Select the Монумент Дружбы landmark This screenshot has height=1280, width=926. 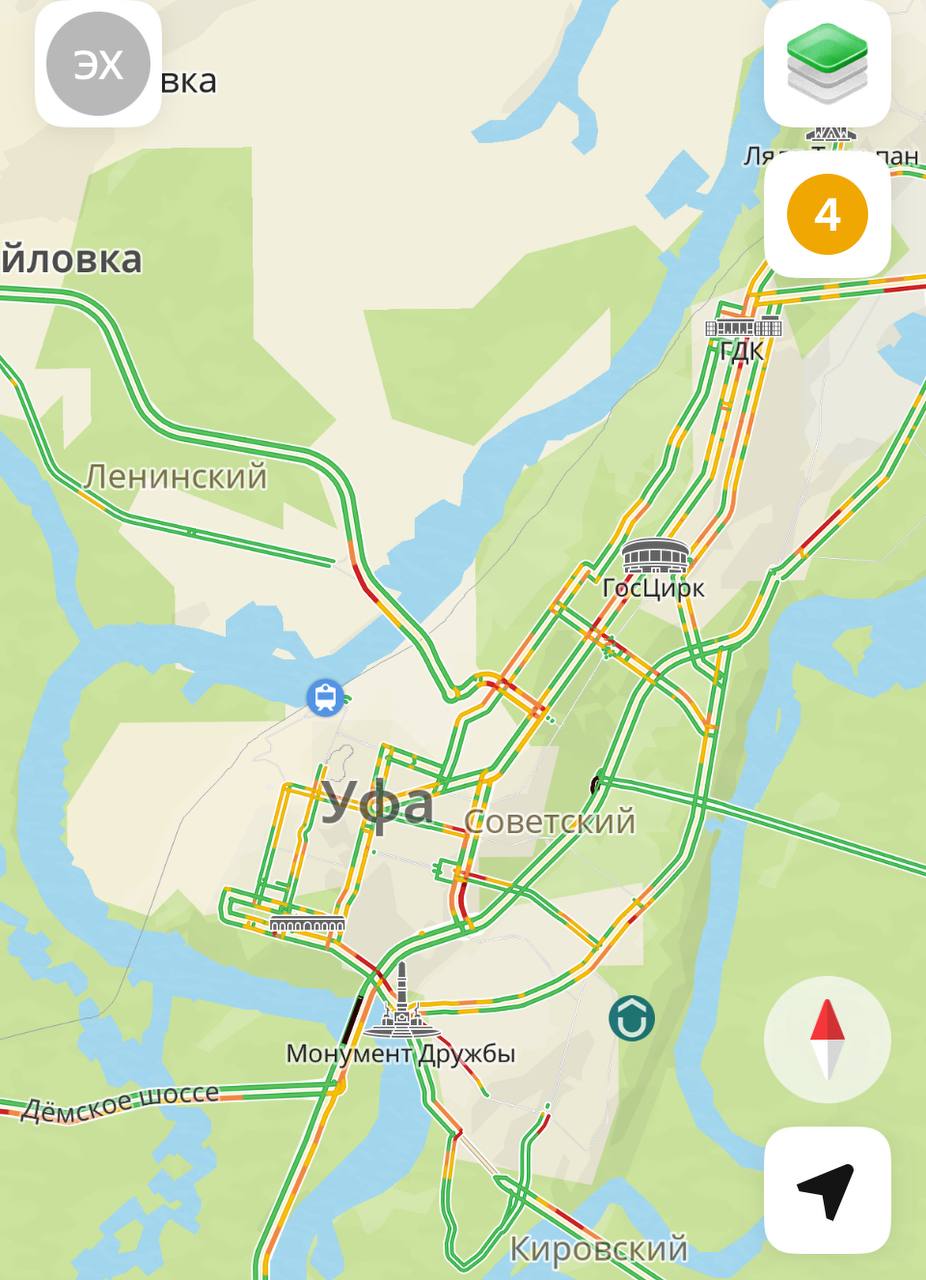click(402, 1005)
